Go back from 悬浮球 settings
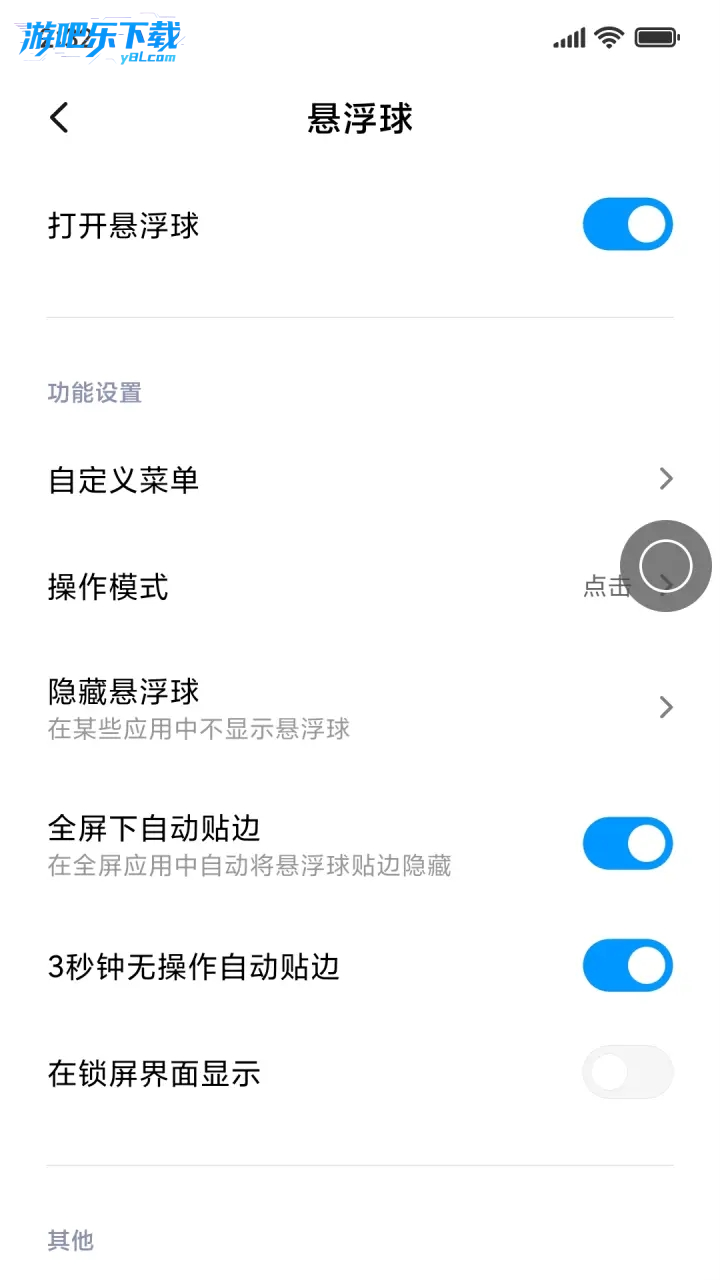The image size is (720, 1280). pos(60,118)
